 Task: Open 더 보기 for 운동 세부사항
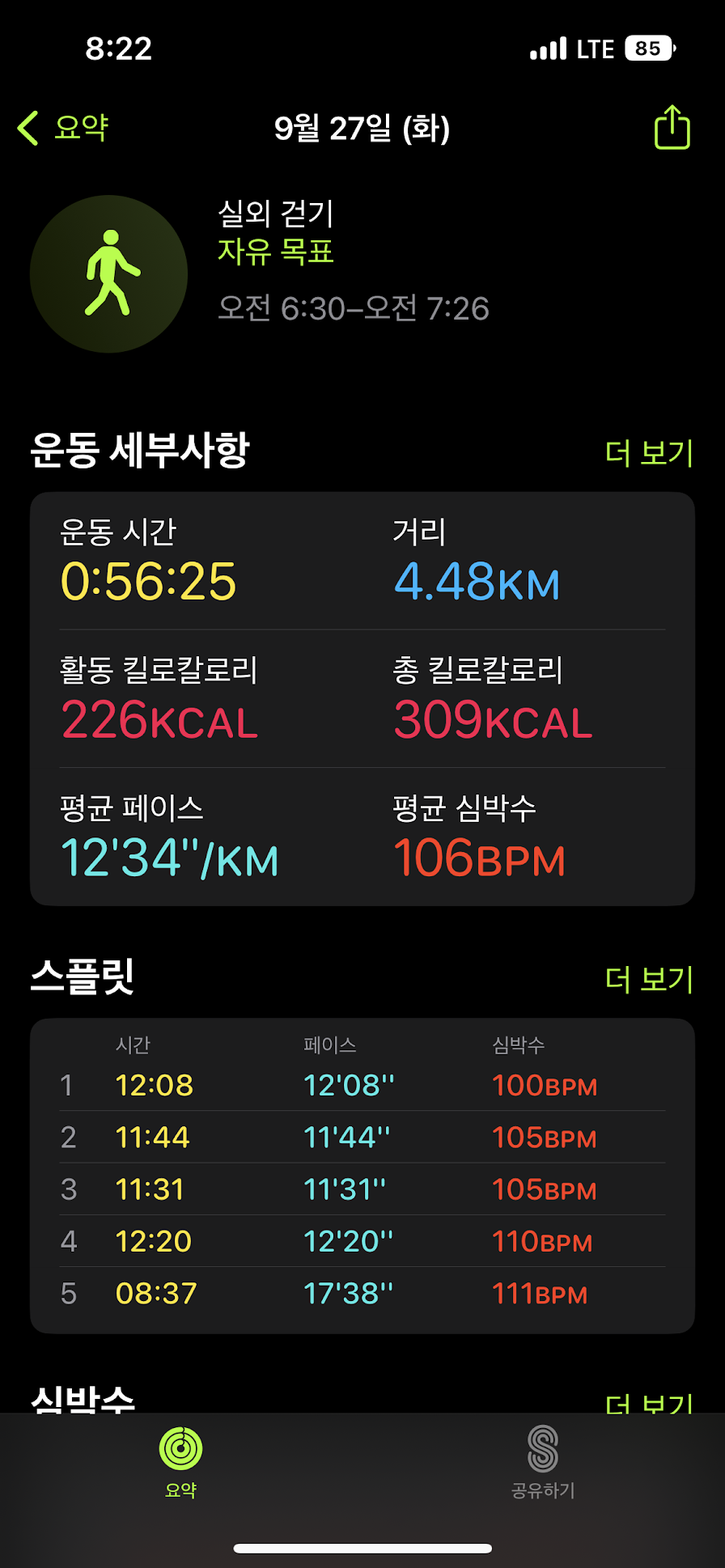point(649,453)
